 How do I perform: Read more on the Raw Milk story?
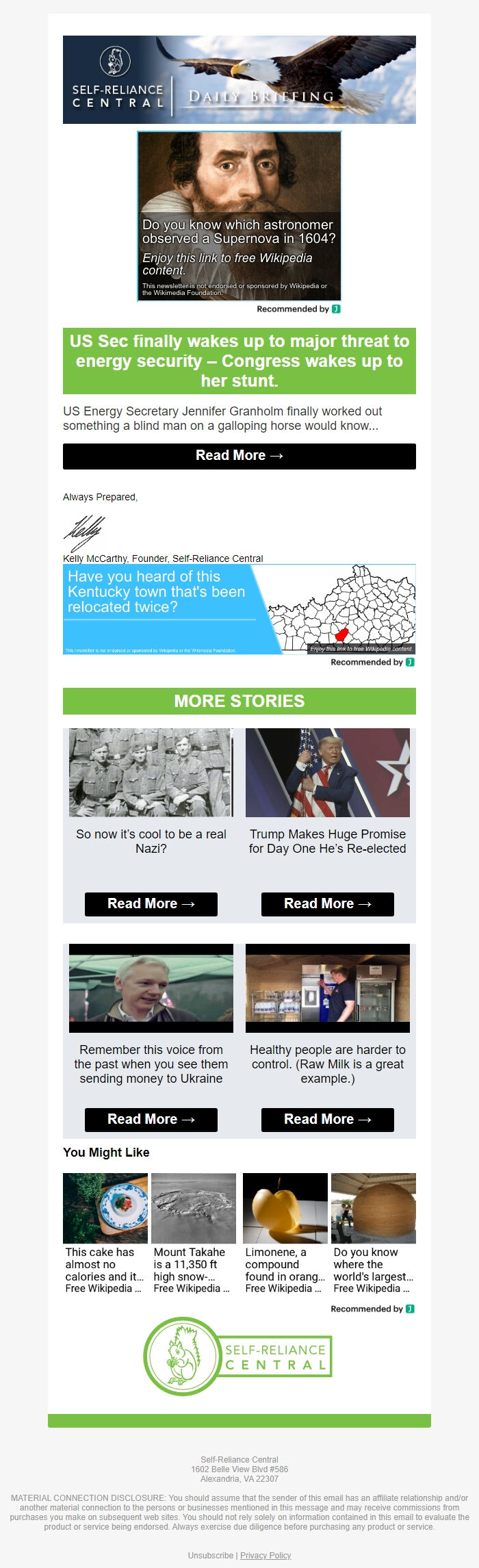pyautogui.click(x=327, y=1119)
